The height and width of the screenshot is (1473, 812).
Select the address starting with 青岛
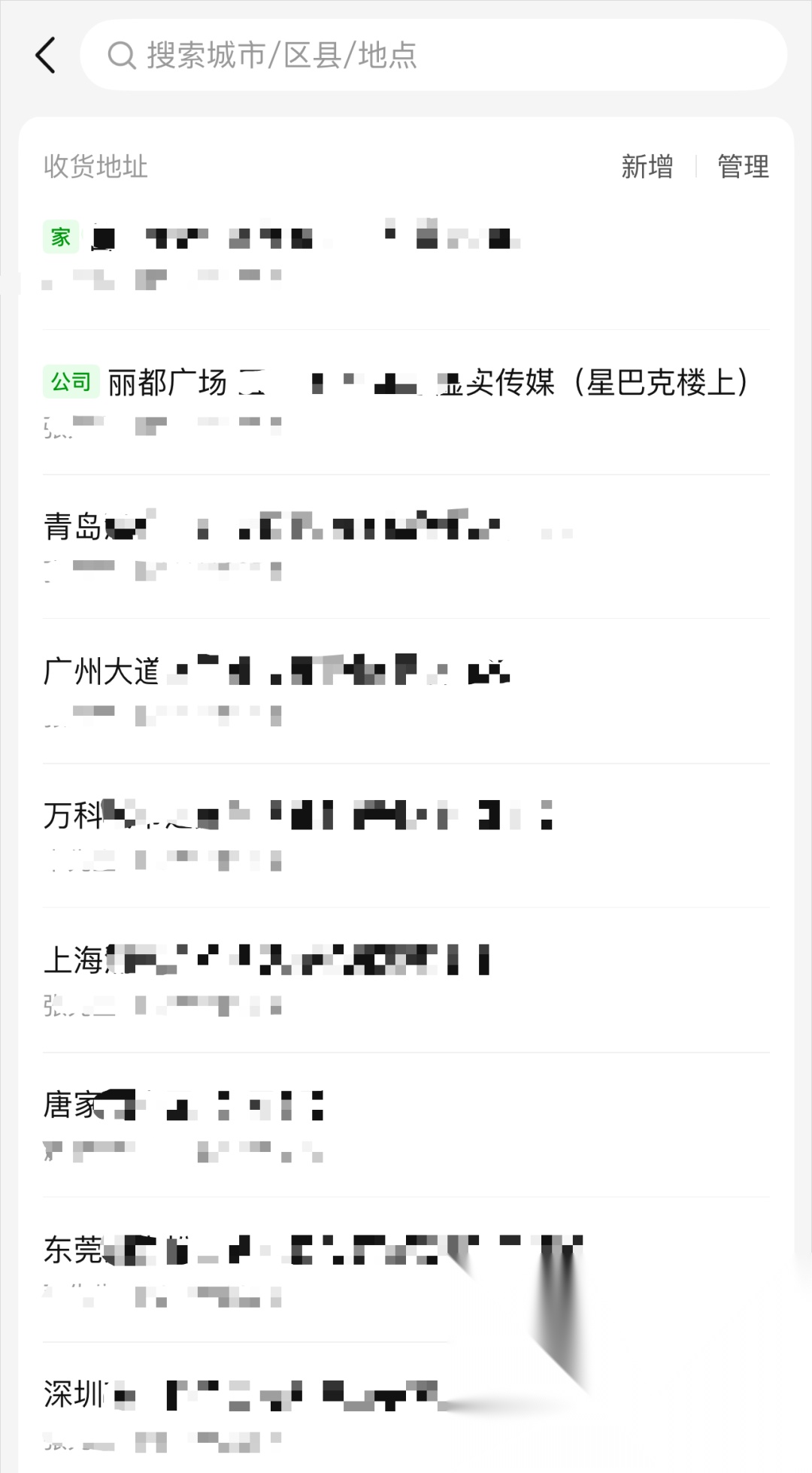tap(406, 547)
